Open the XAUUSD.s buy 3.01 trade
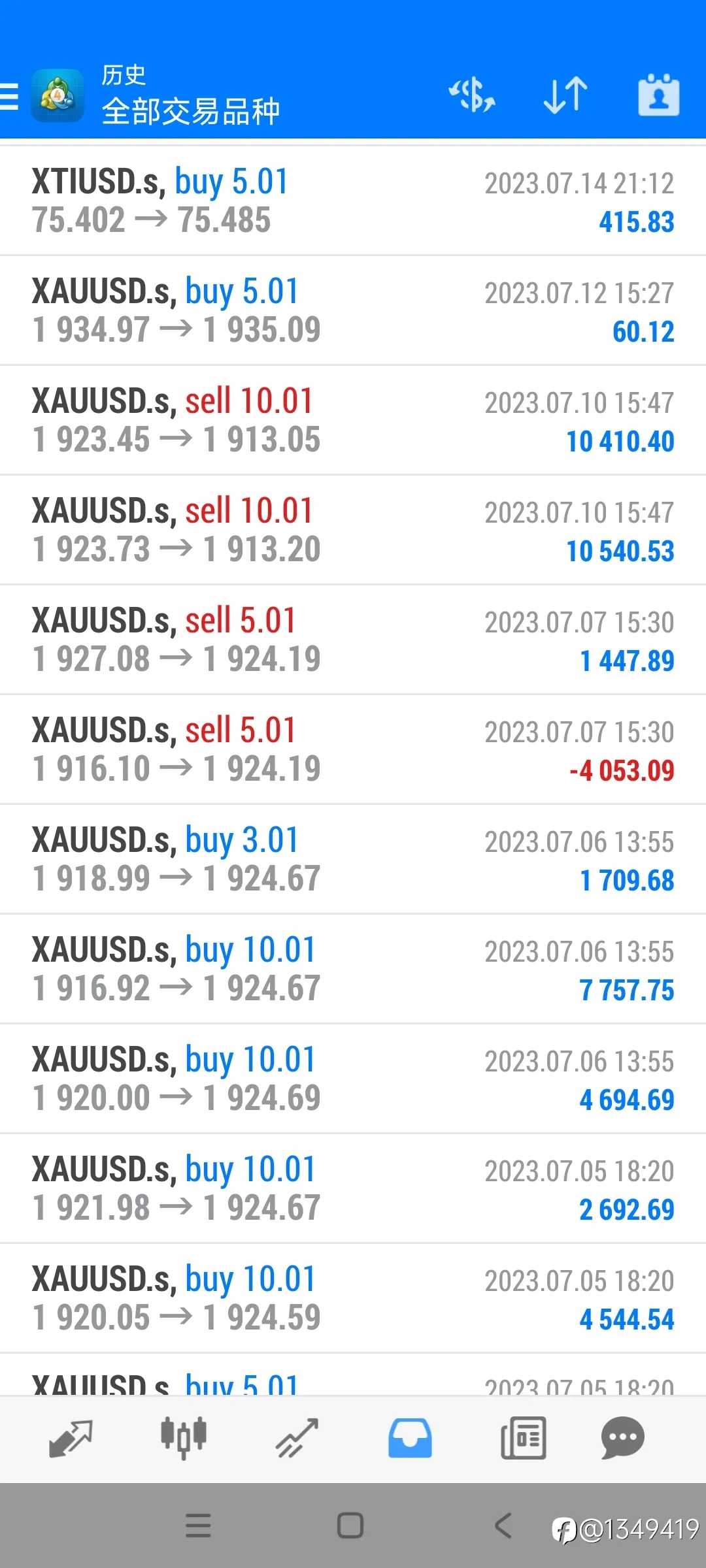706x1568 pixels. [353, 859]
